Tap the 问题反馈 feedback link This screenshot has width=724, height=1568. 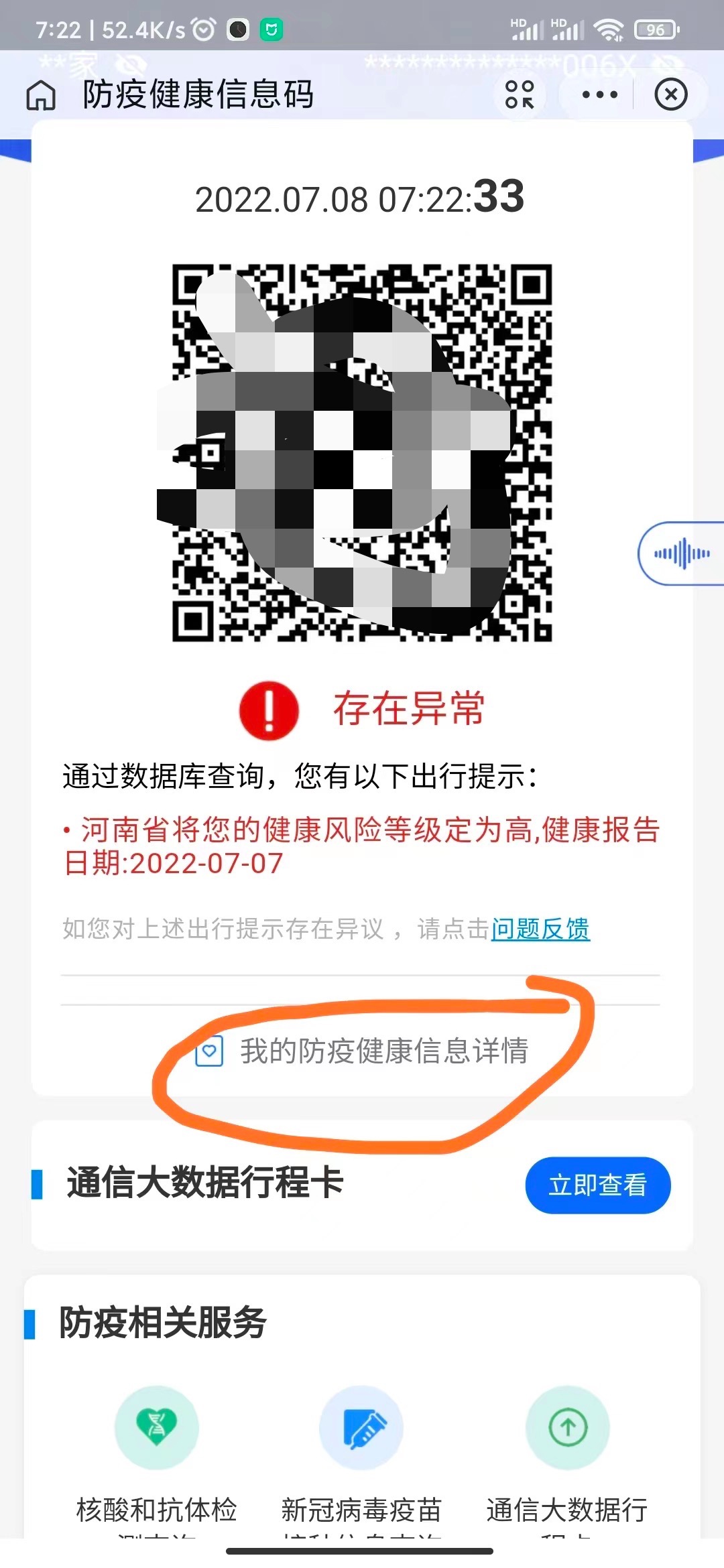pos(540,929)
